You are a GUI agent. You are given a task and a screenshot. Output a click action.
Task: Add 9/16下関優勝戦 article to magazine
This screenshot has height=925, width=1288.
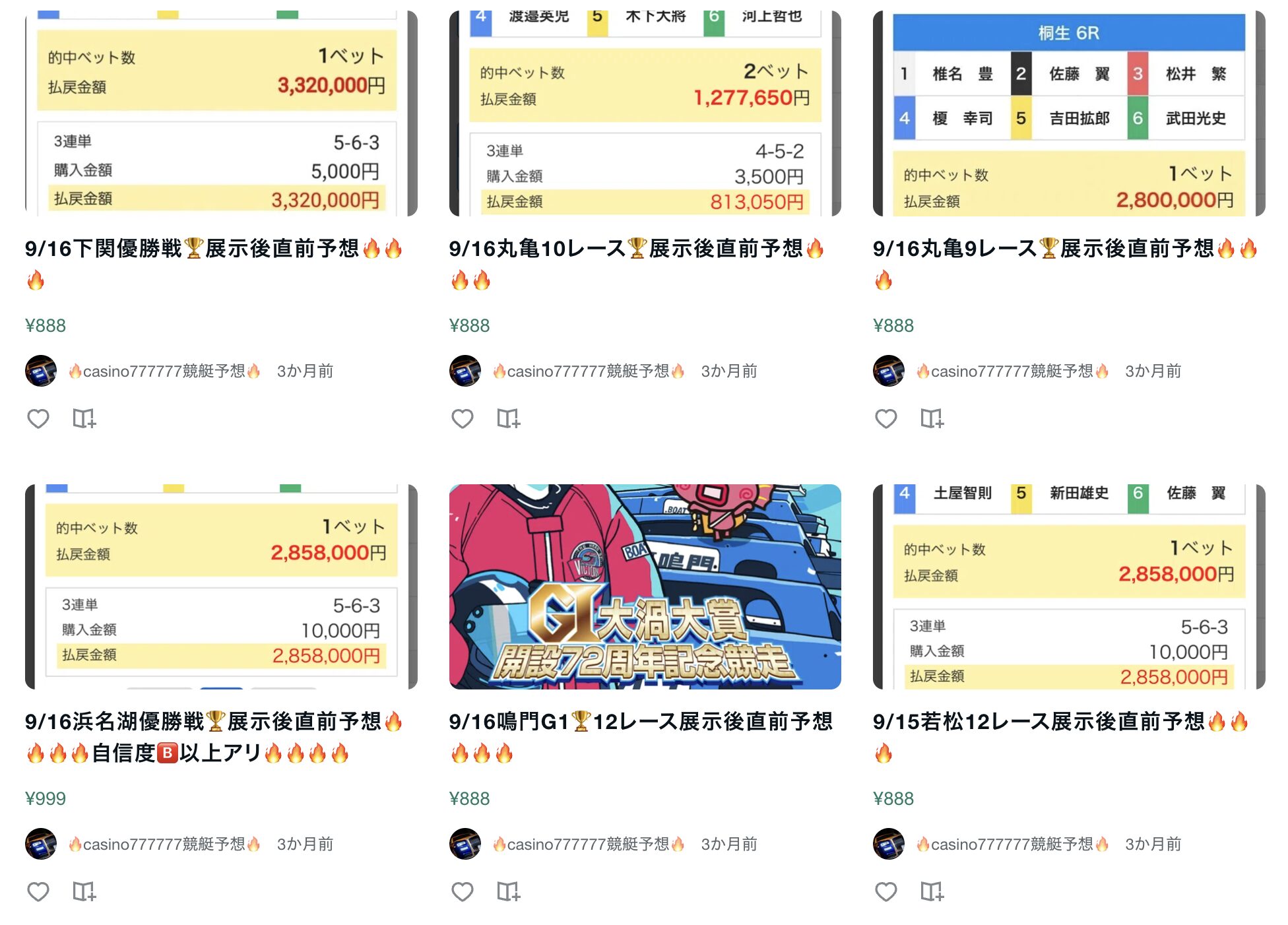84,418
